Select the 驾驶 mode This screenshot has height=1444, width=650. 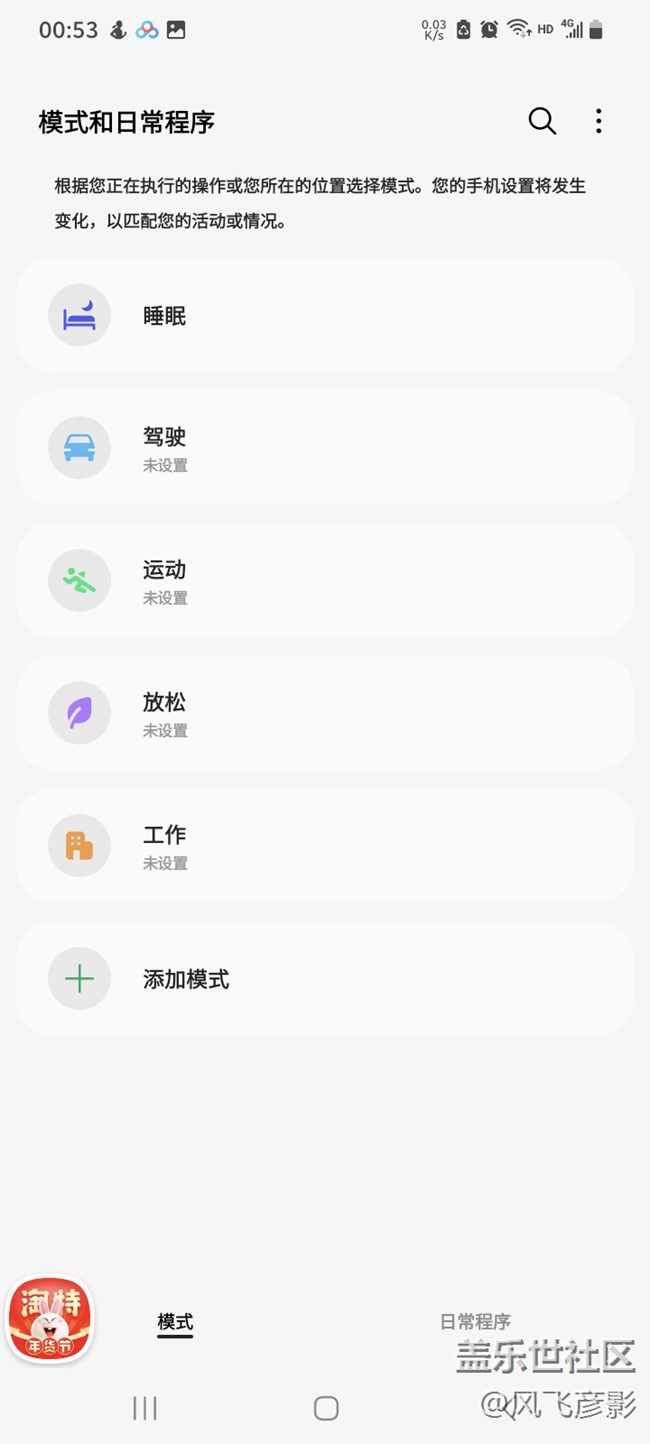[324, 448]
